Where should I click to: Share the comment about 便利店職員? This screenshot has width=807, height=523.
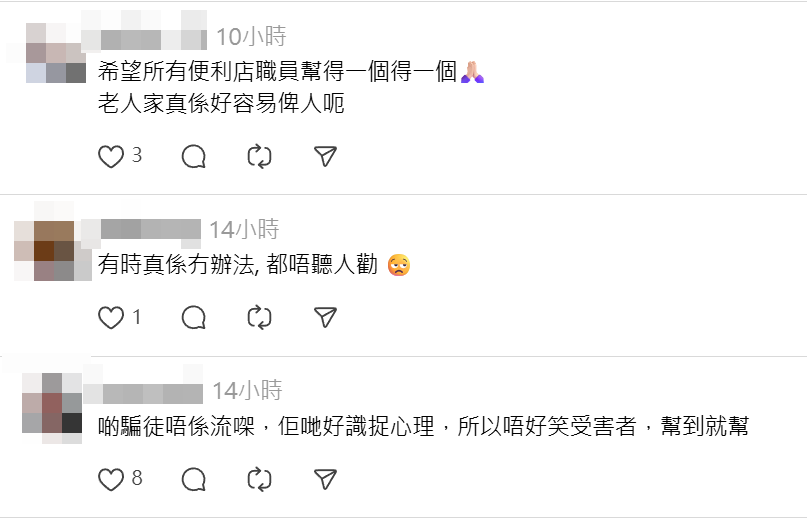pyautogui.click(x=324, y=156)
